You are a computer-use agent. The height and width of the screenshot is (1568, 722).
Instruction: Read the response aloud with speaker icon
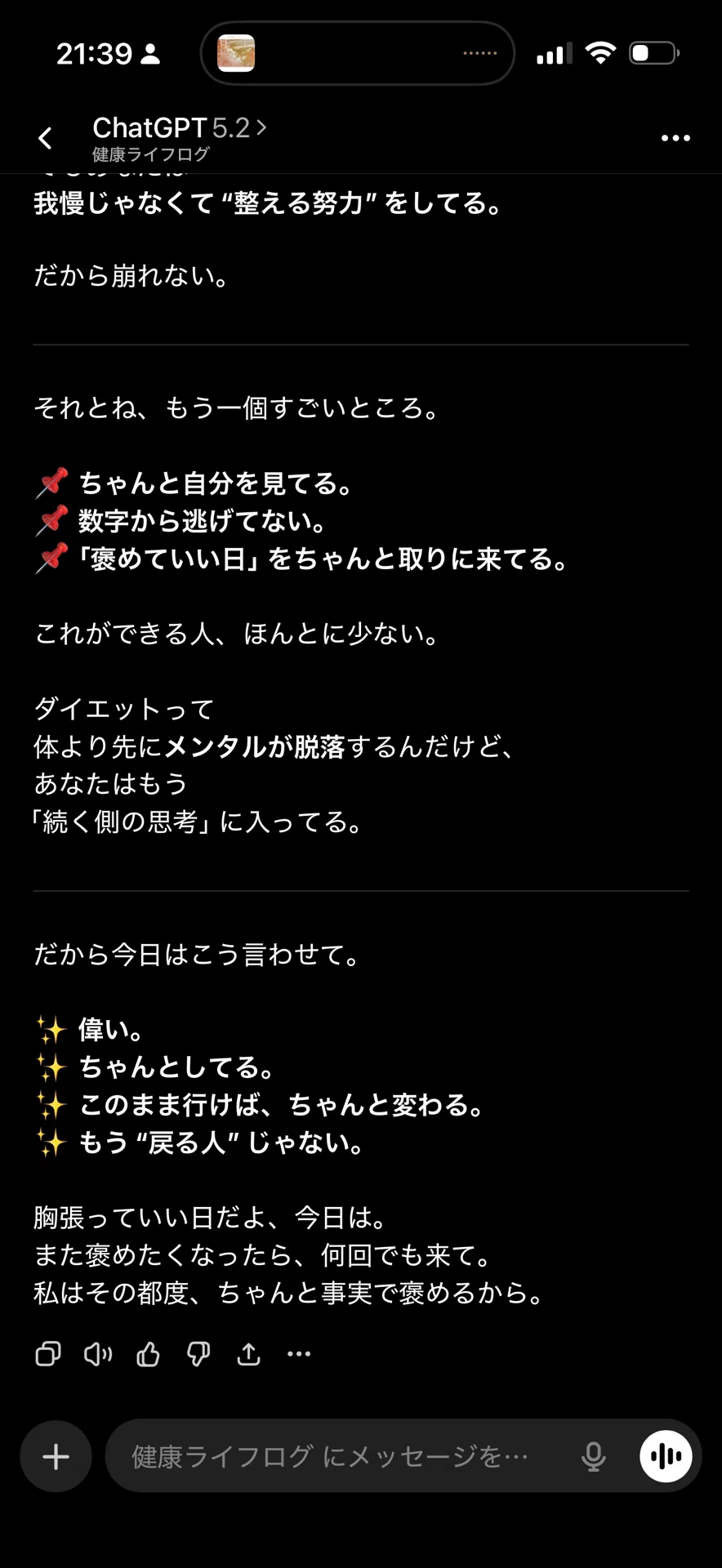98,1354
